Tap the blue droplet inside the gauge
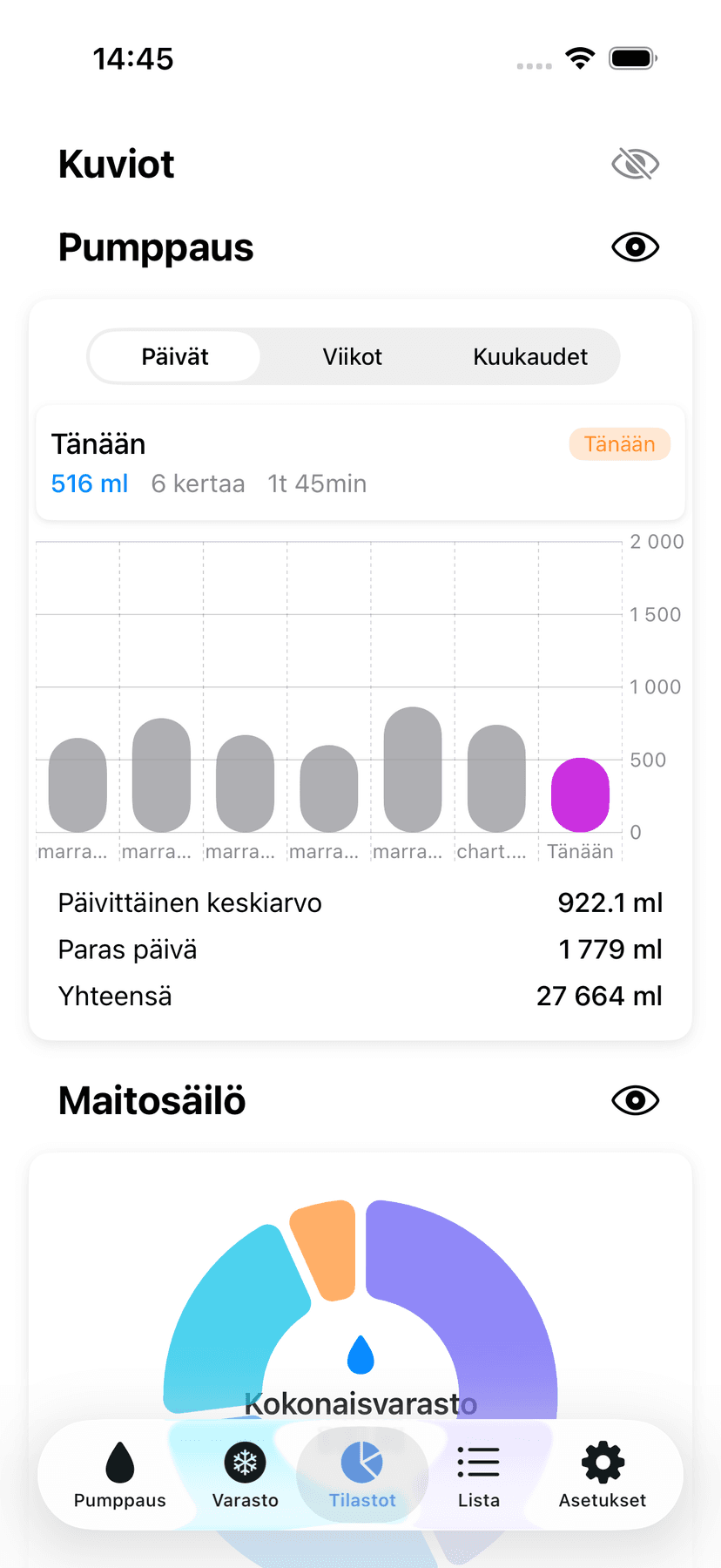This screenshot has height=1568, width=721. pyautogui.click(x=360, y=1354)
